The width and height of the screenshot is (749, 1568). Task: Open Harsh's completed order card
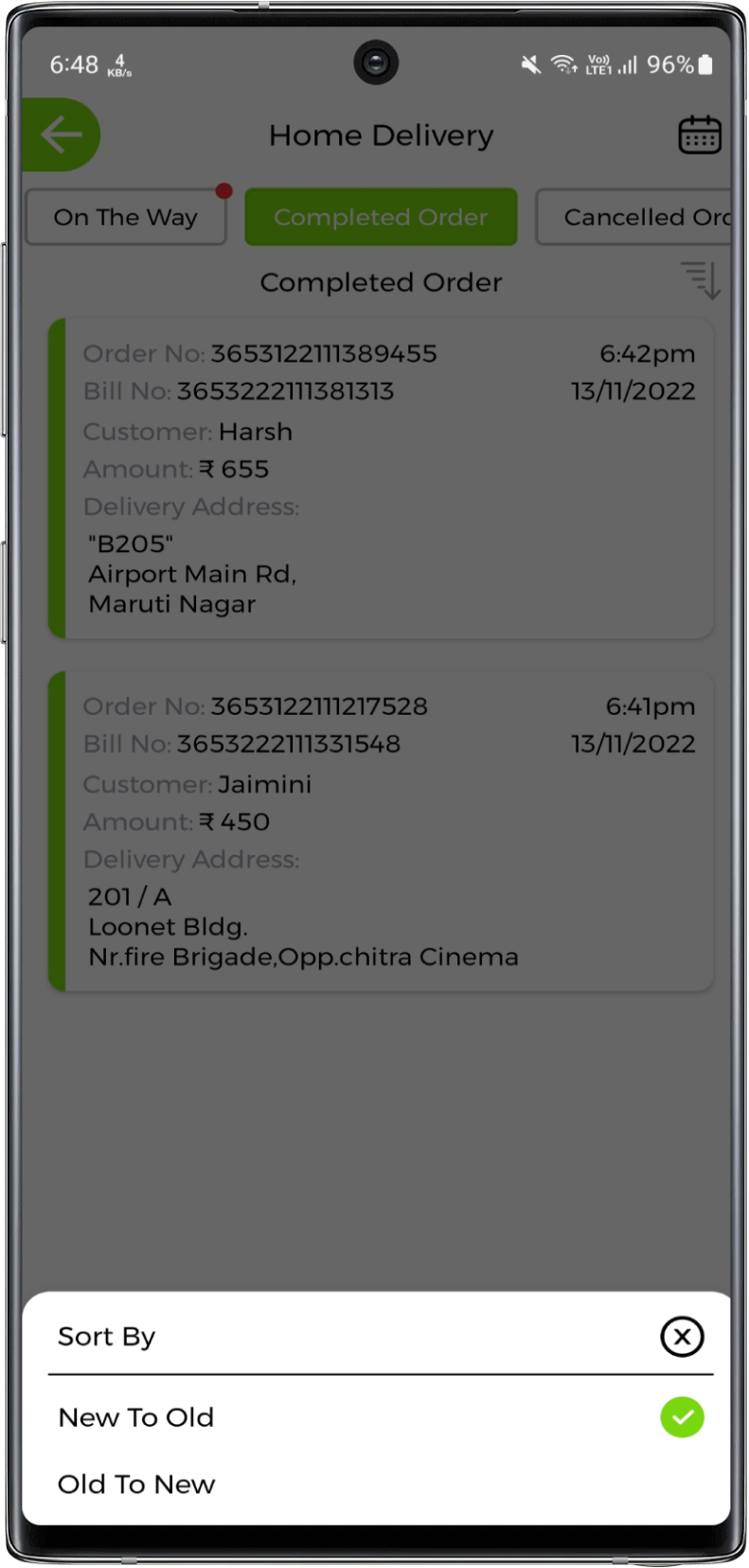point(381,479)
